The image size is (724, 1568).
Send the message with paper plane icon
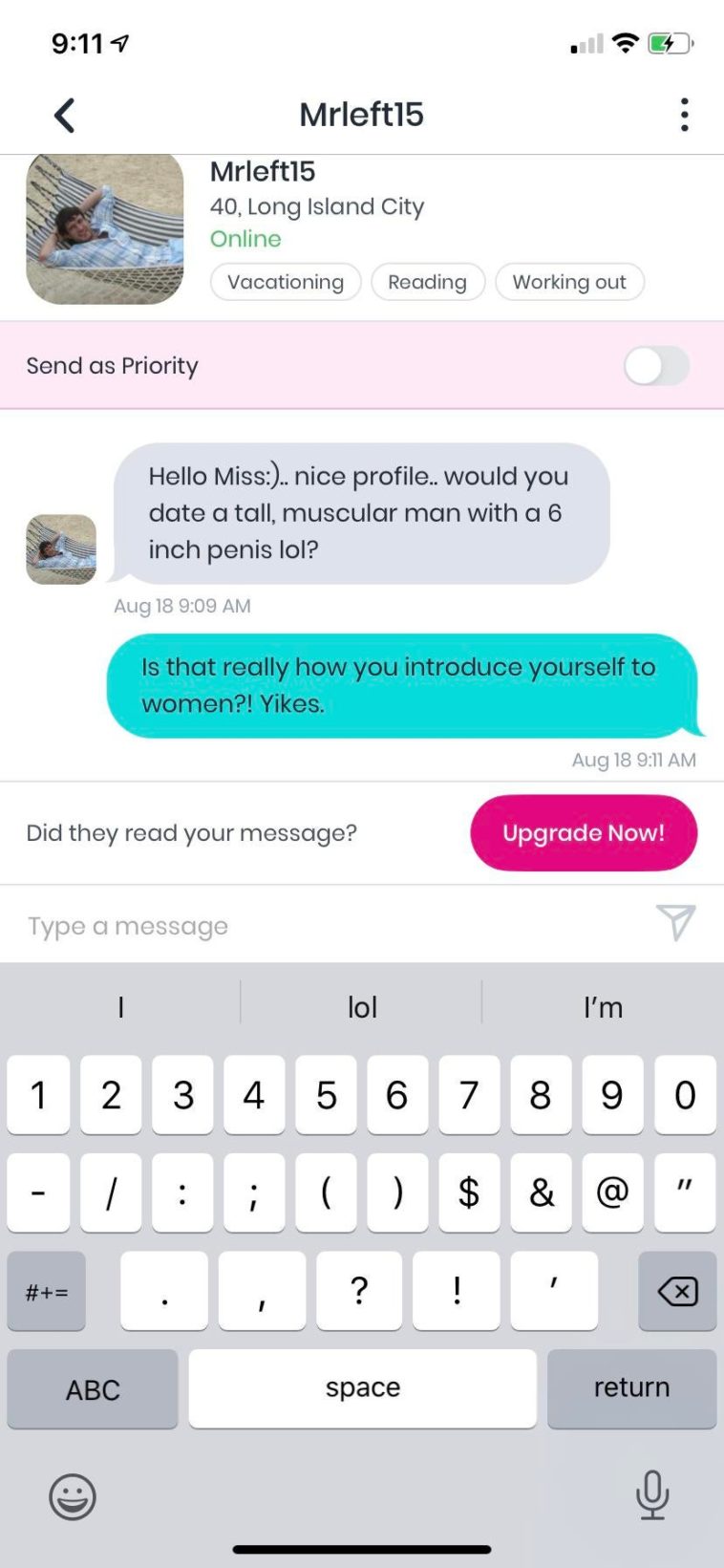pyautogui.click(x=675, y=922)
